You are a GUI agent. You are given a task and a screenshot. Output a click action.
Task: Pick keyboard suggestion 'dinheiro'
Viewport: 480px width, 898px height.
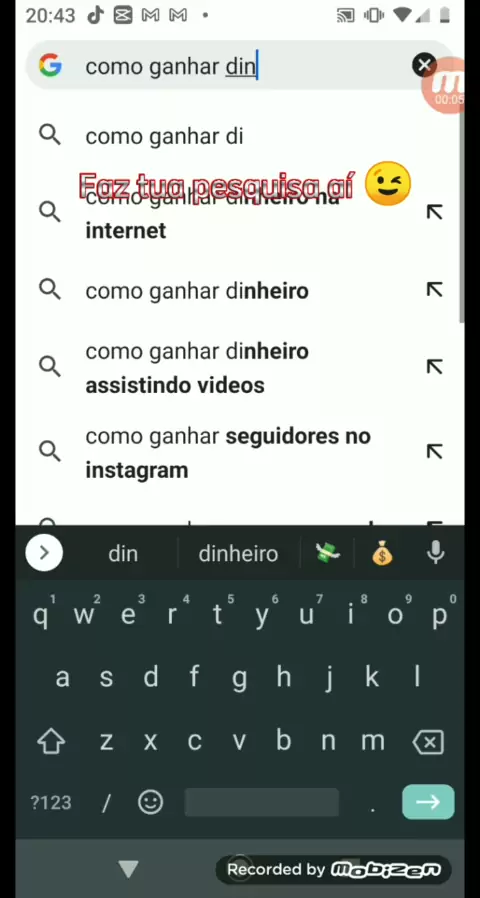coord(238,554)
